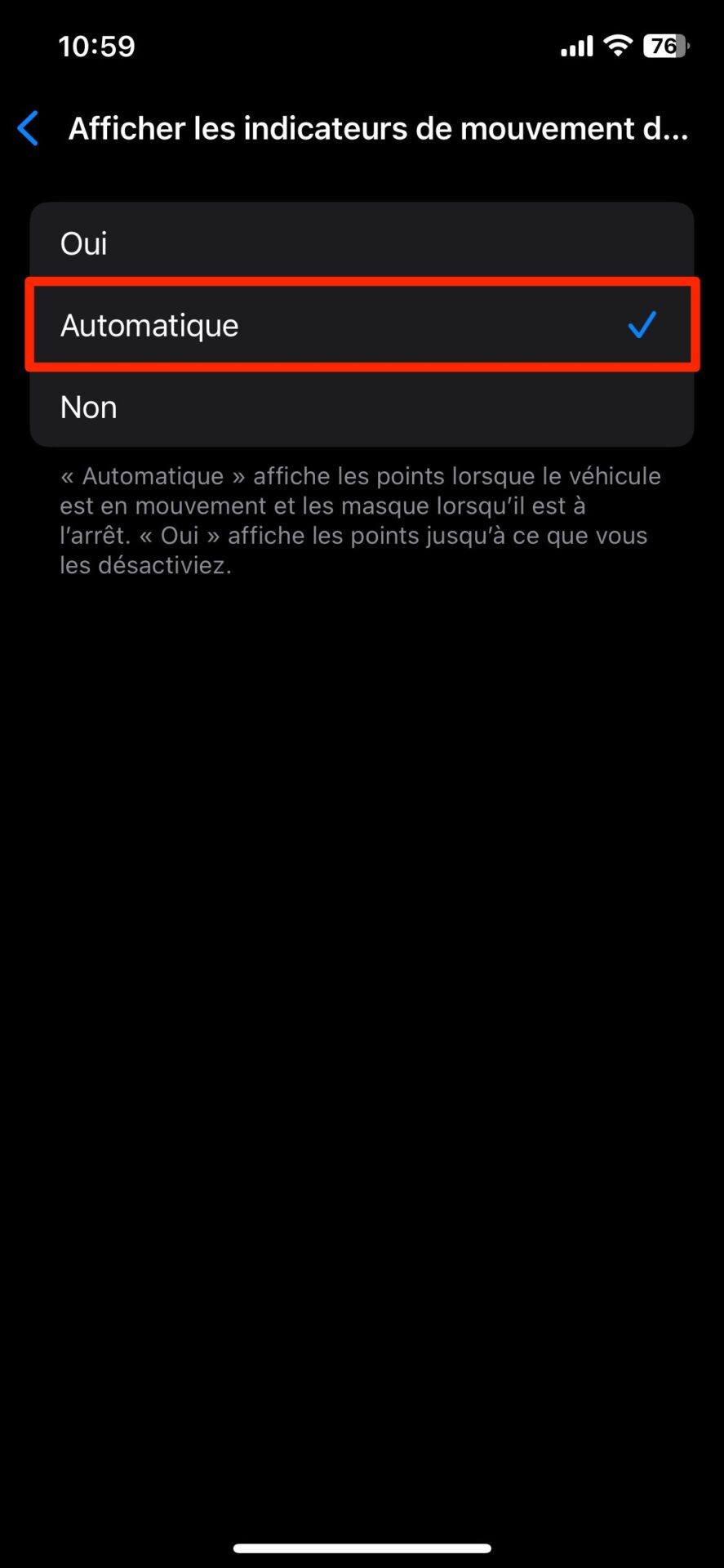Select the Oui option
724x1568 pixels.
(x=361, y=243)
